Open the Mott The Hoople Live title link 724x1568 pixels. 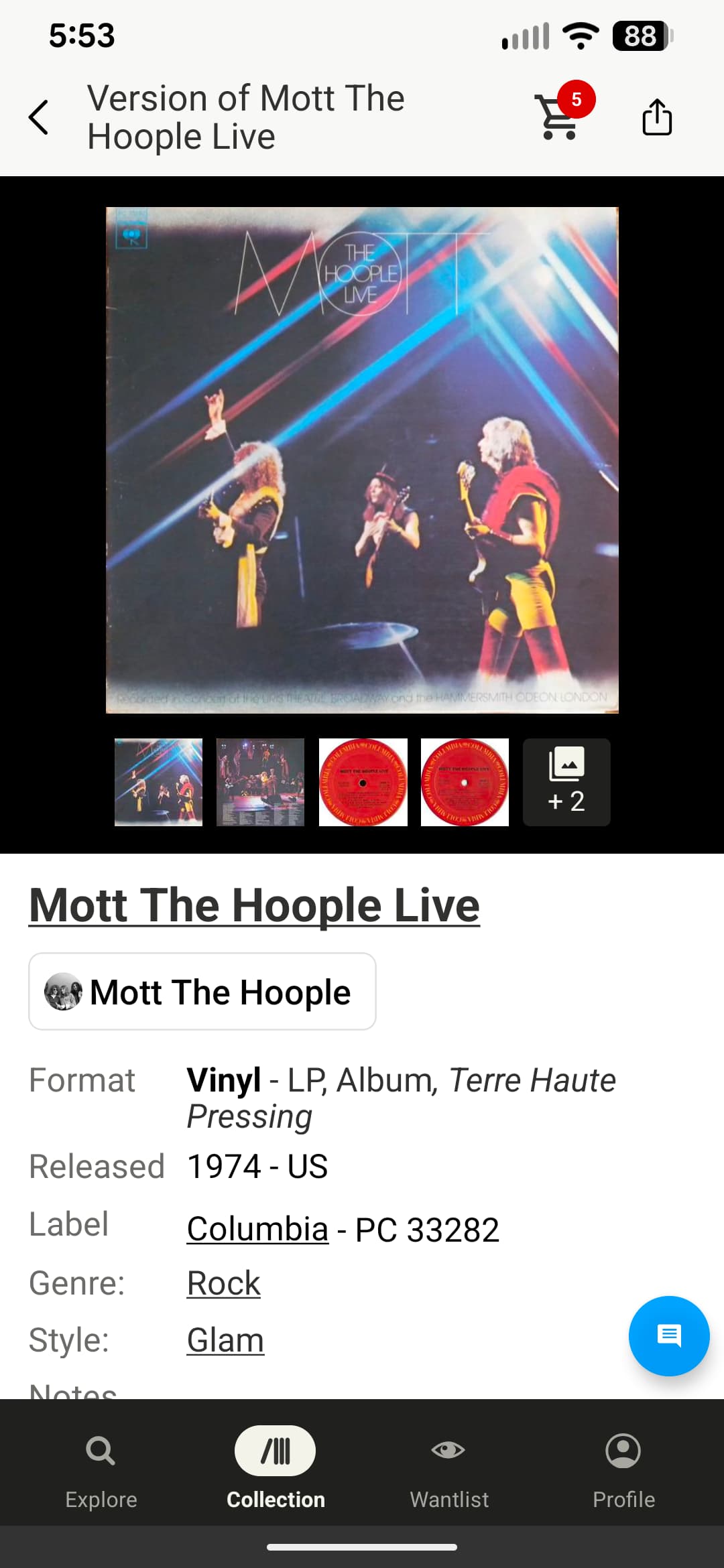click(254, 905)
